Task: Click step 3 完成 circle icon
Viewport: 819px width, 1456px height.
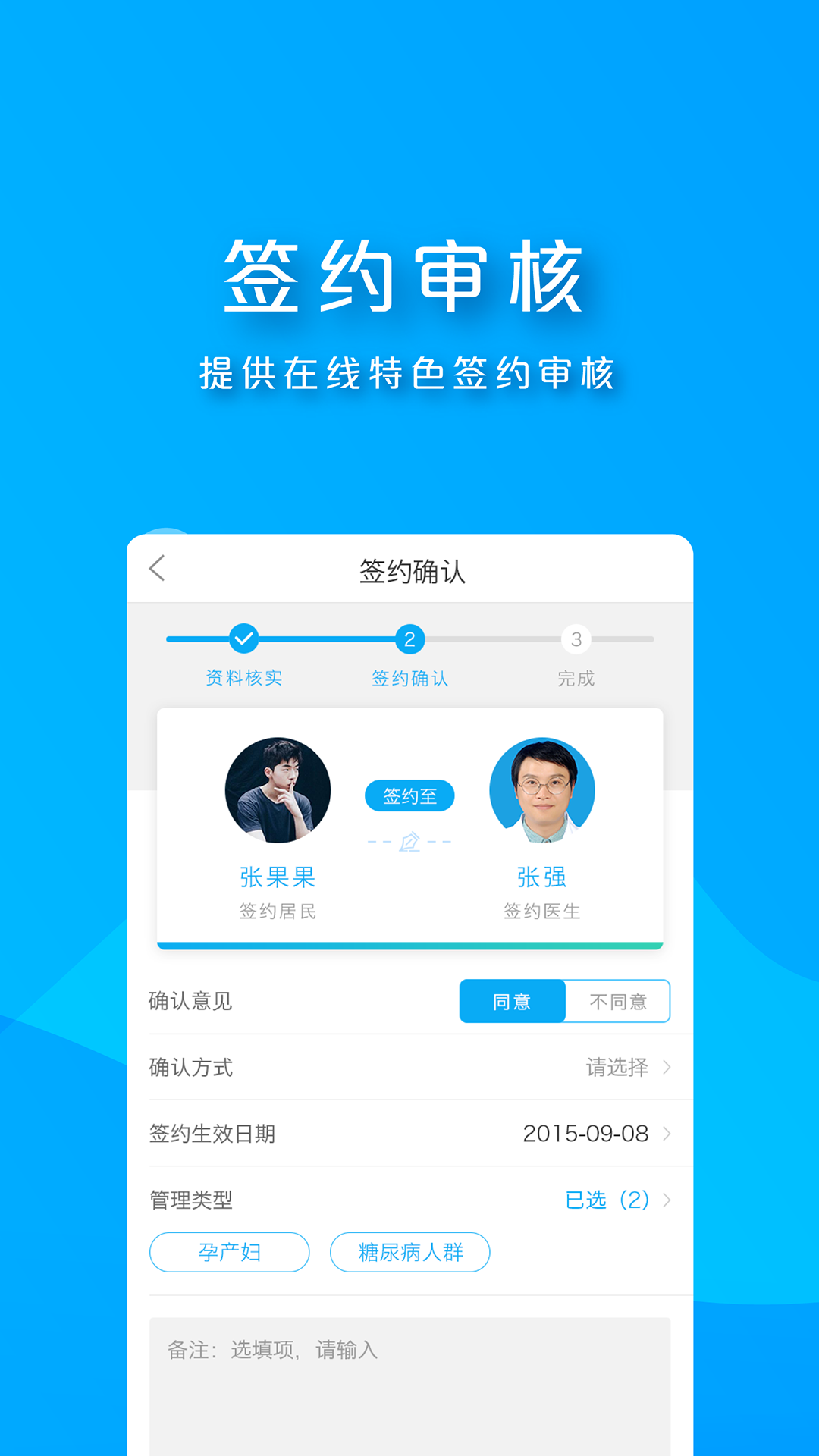Action: (576, 639)
